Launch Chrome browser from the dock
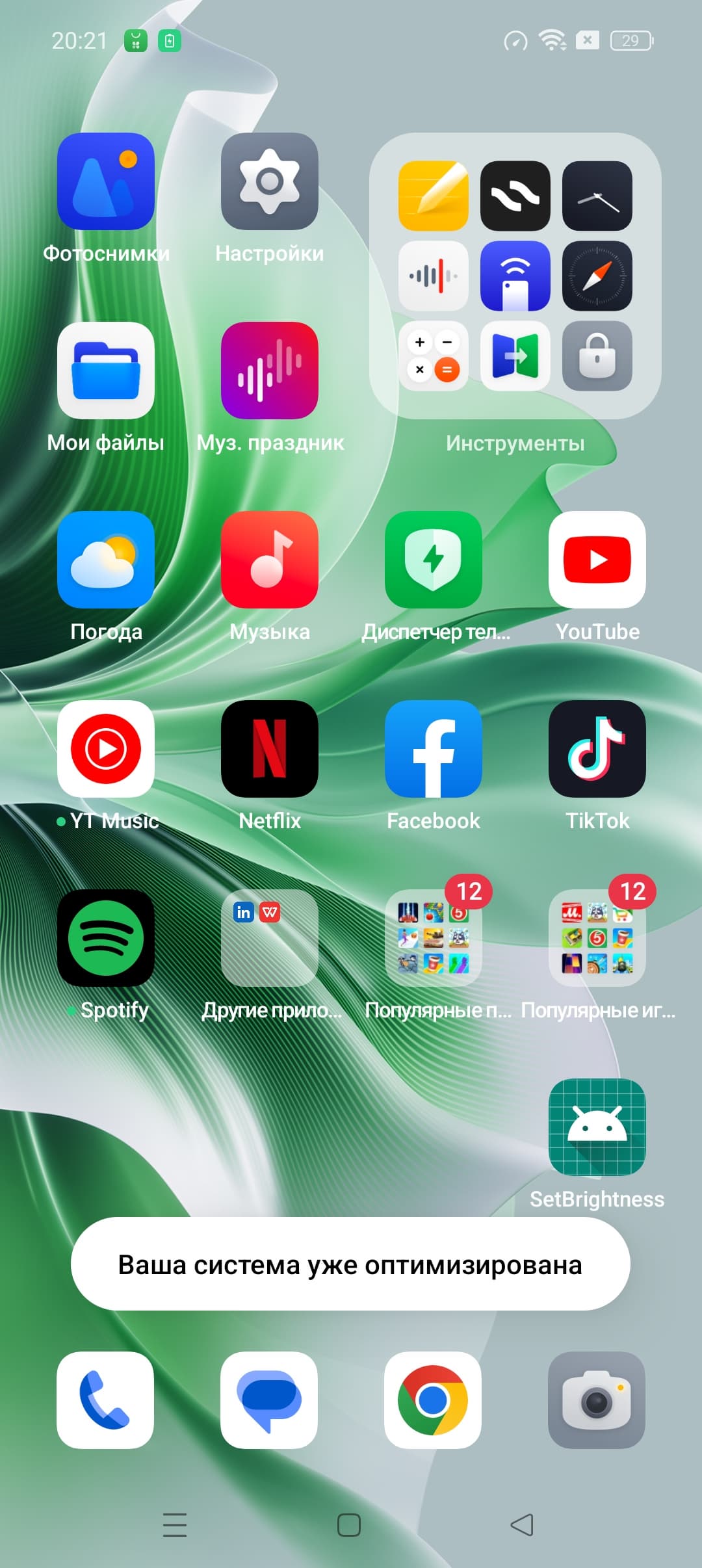This screenshot has width=702, height=1568. click(433, 1400)
